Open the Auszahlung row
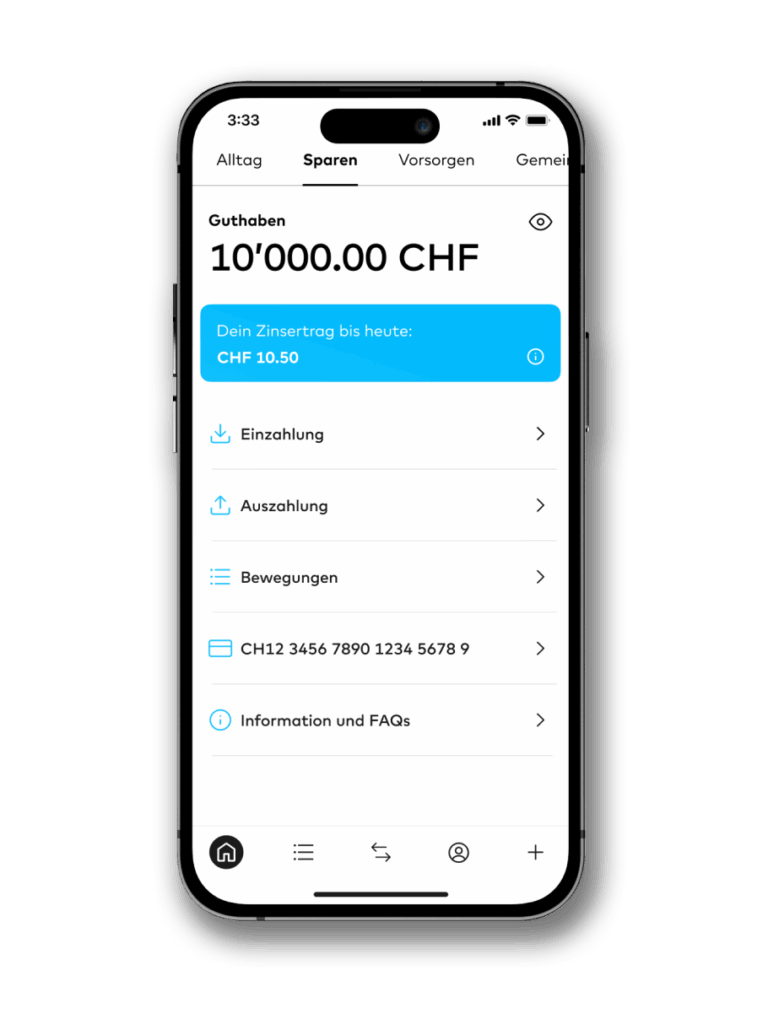 (380, 506)
